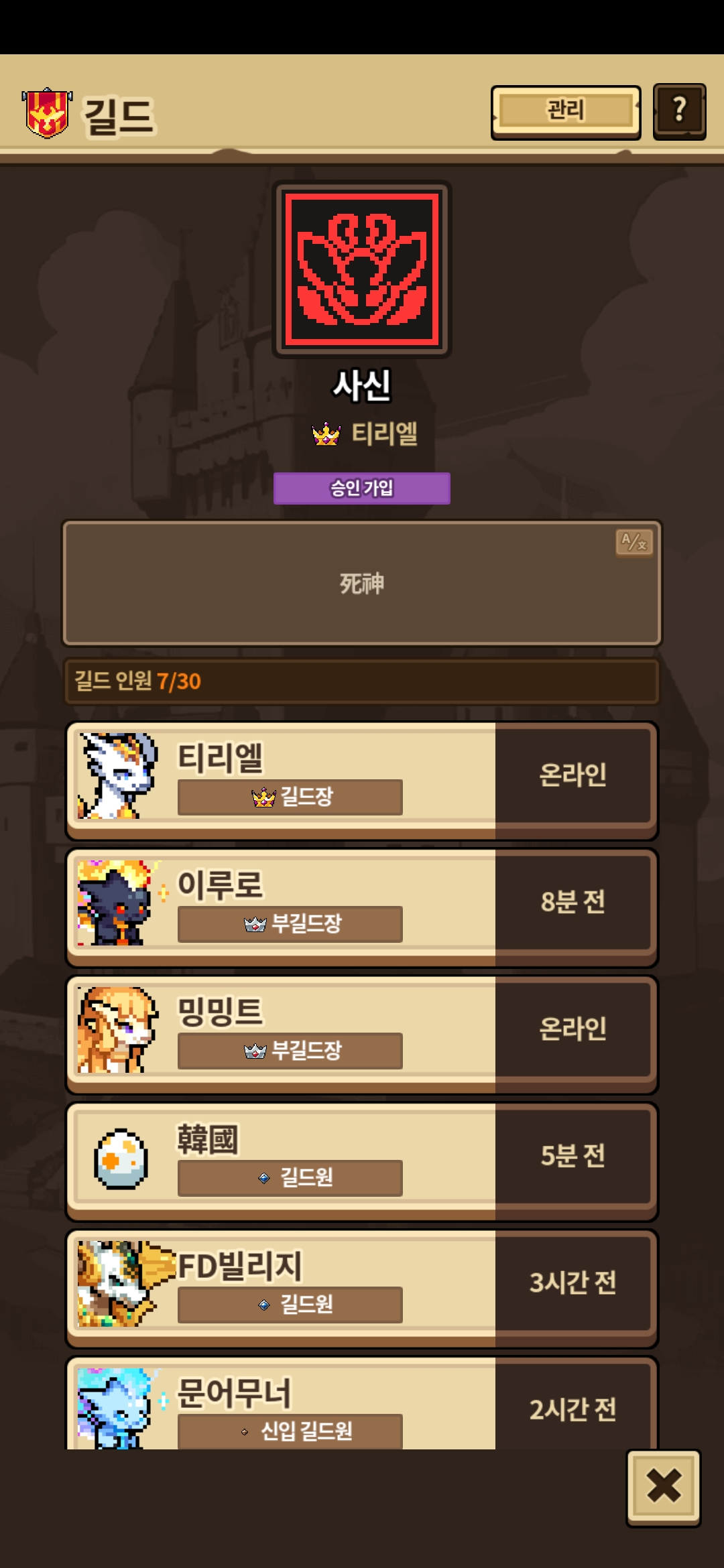724x1568 pixels.
Task: View member 밍밍트's profile
Action: [x=362, y=1032]
